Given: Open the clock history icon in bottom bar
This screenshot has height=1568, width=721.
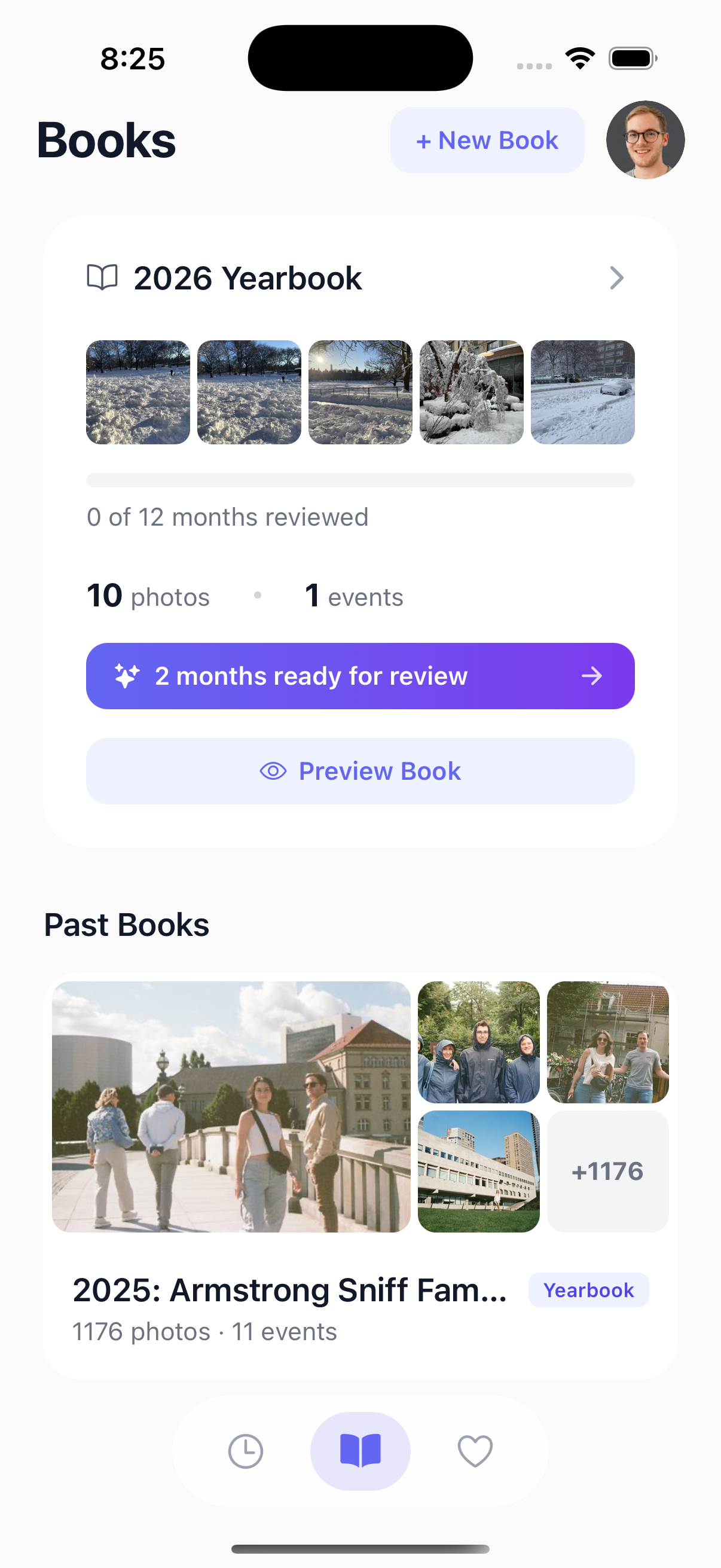Looking at the screenshot, I should click(x=246, y=1451).
